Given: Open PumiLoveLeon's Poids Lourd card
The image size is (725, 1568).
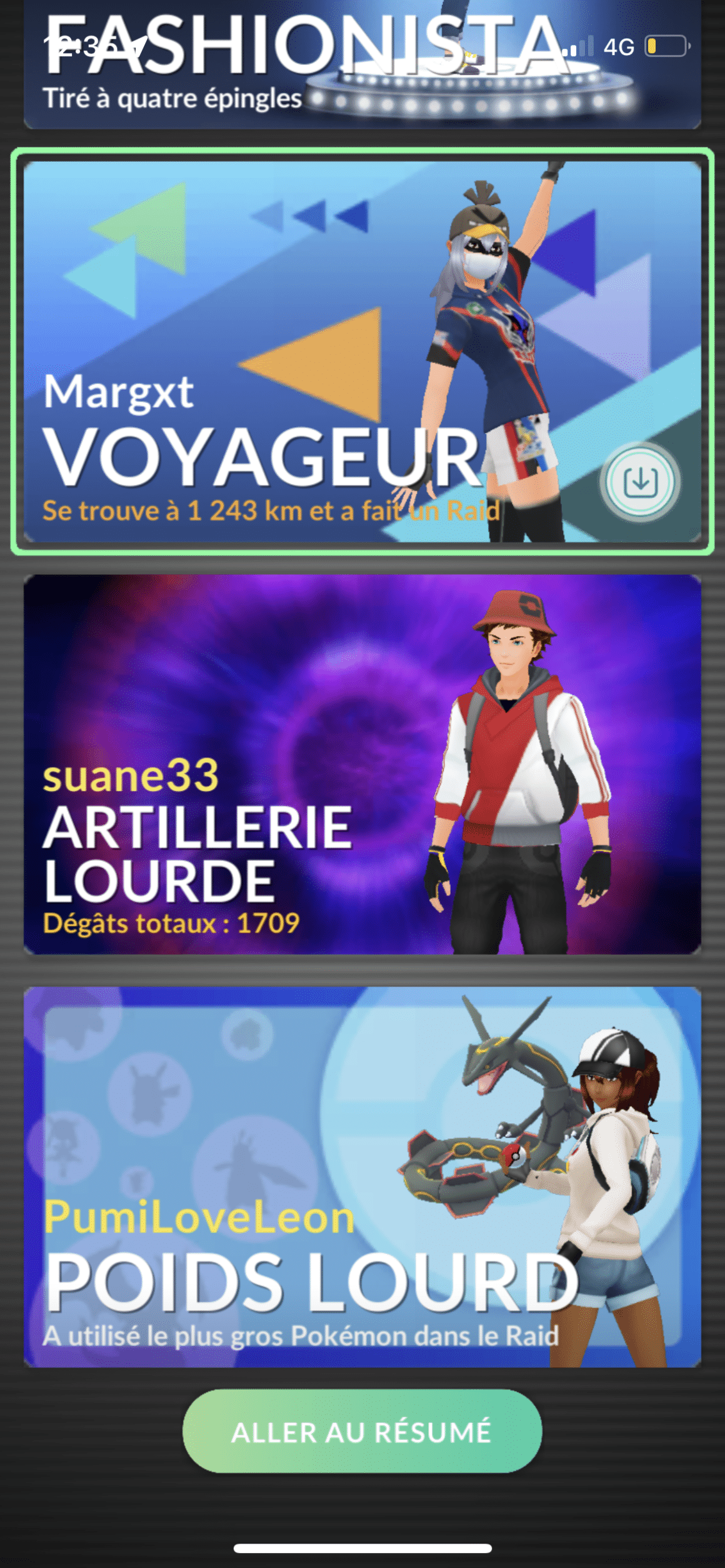Looking at the screenshot, I should click(x=362, y=1177).
